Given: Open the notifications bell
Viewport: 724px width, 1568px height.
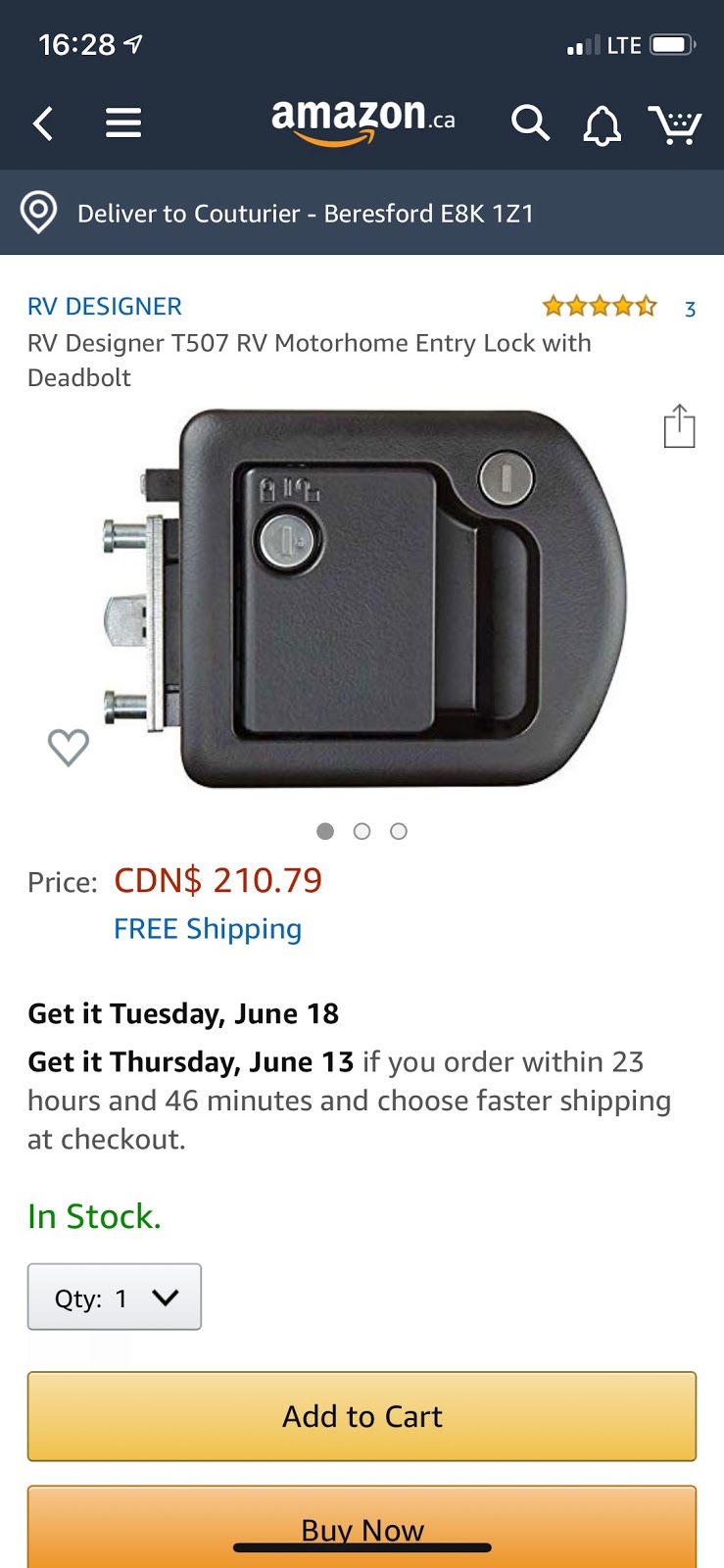Looking at the screenshot, I should 602,125.
